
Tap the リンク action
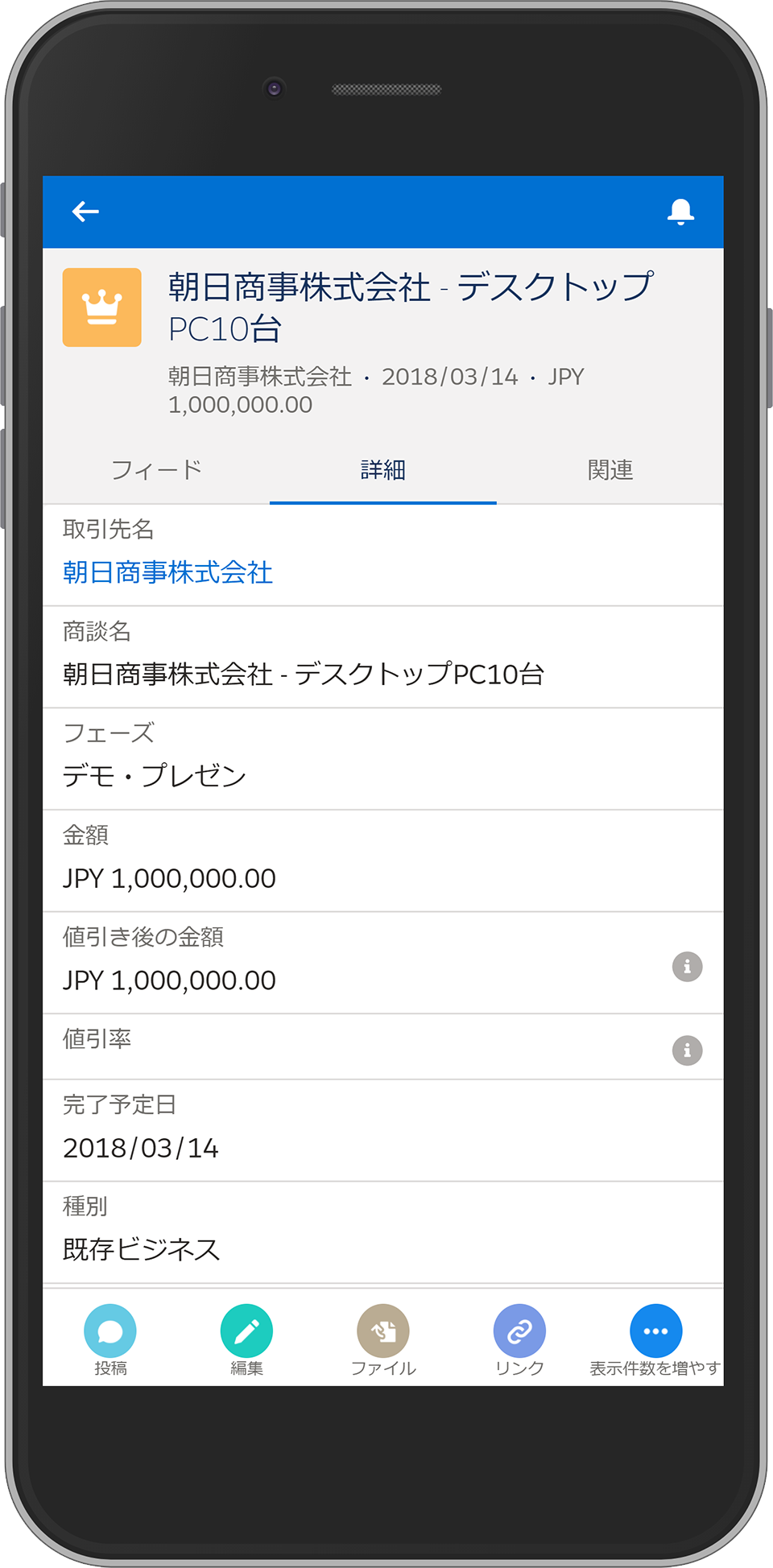point(519,1339)
